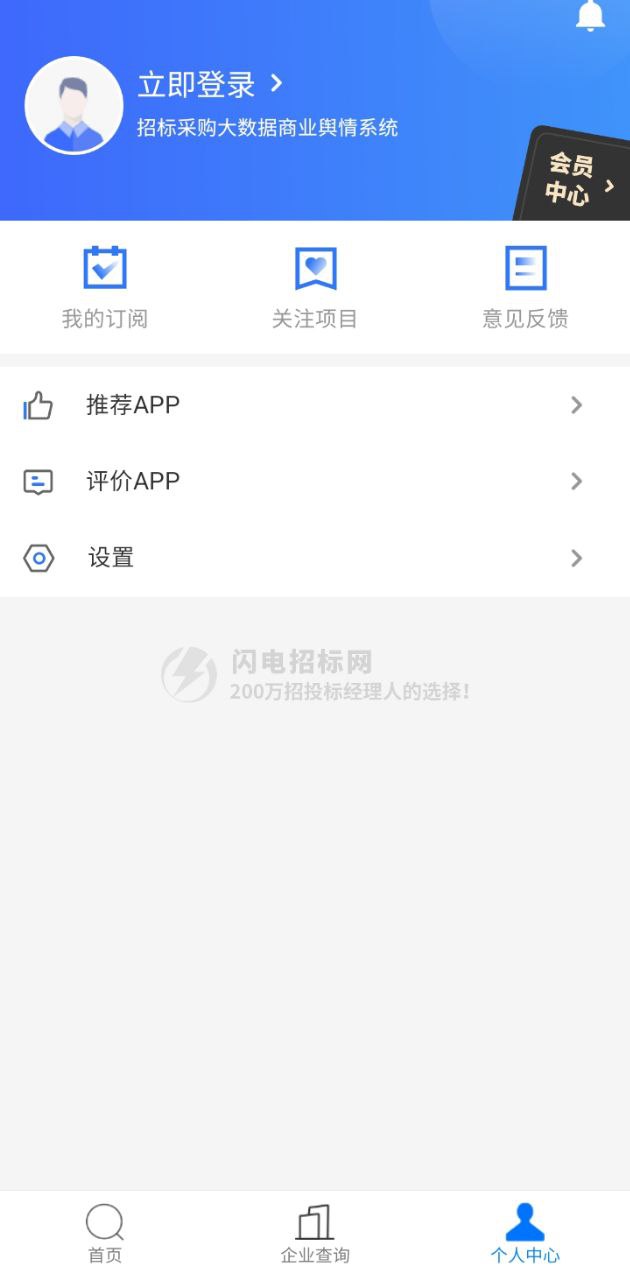
Task: Open the 推荐APP row
Action: [315, 405]
